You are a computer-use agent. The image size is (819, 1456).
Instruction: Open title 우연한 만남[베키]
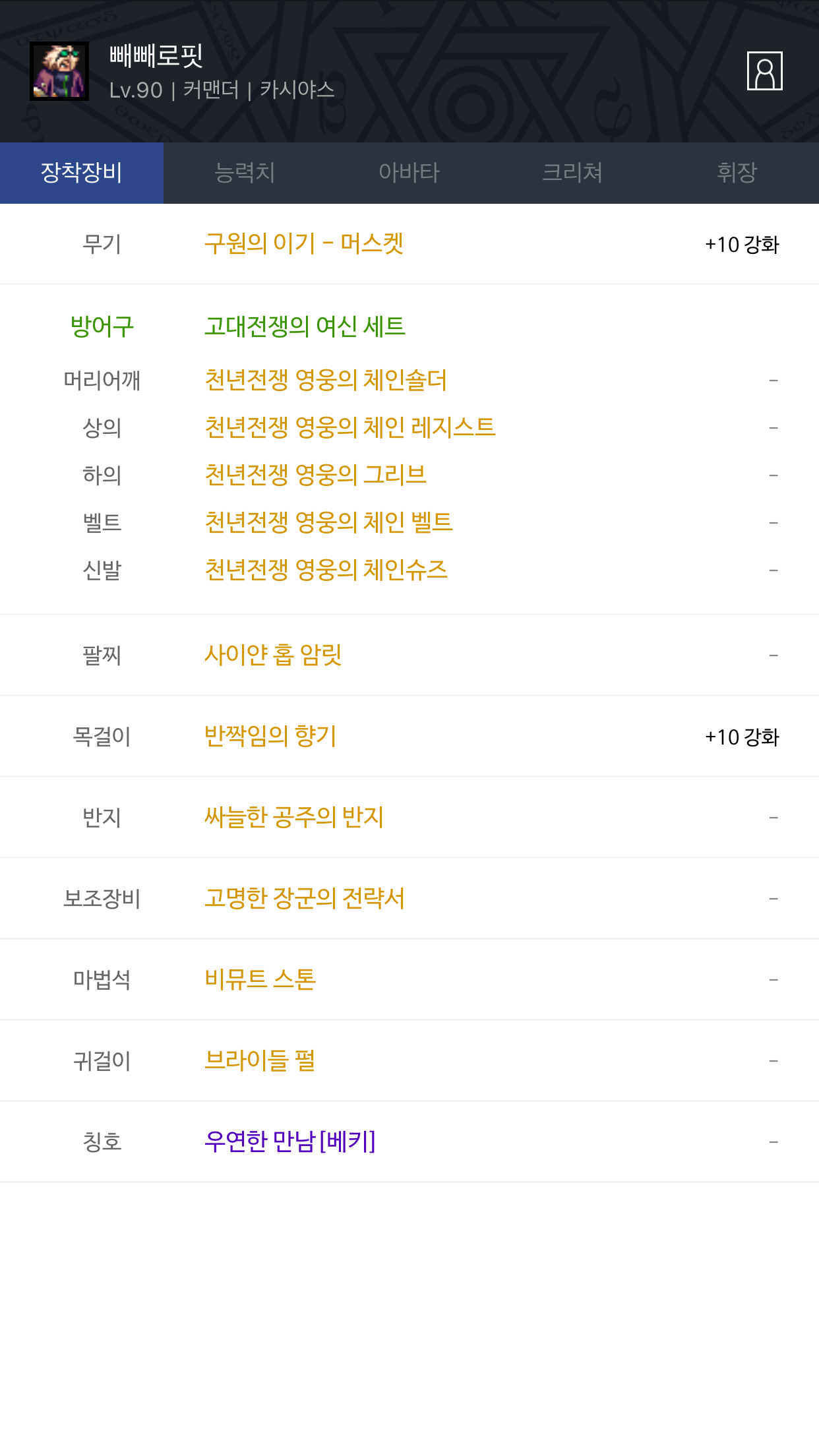290,1142
